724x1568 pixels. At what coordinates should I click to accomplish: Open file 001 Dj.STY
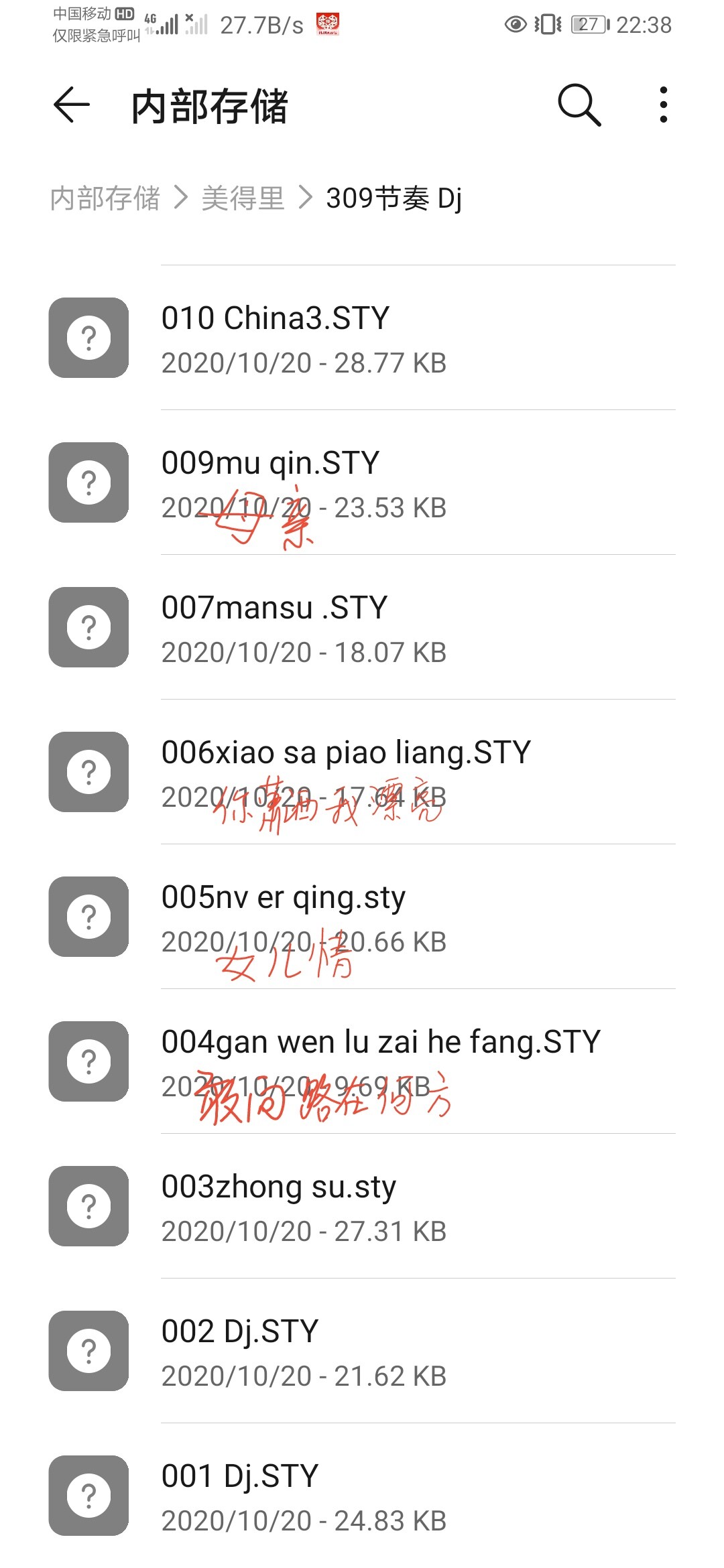[362, 1496]
